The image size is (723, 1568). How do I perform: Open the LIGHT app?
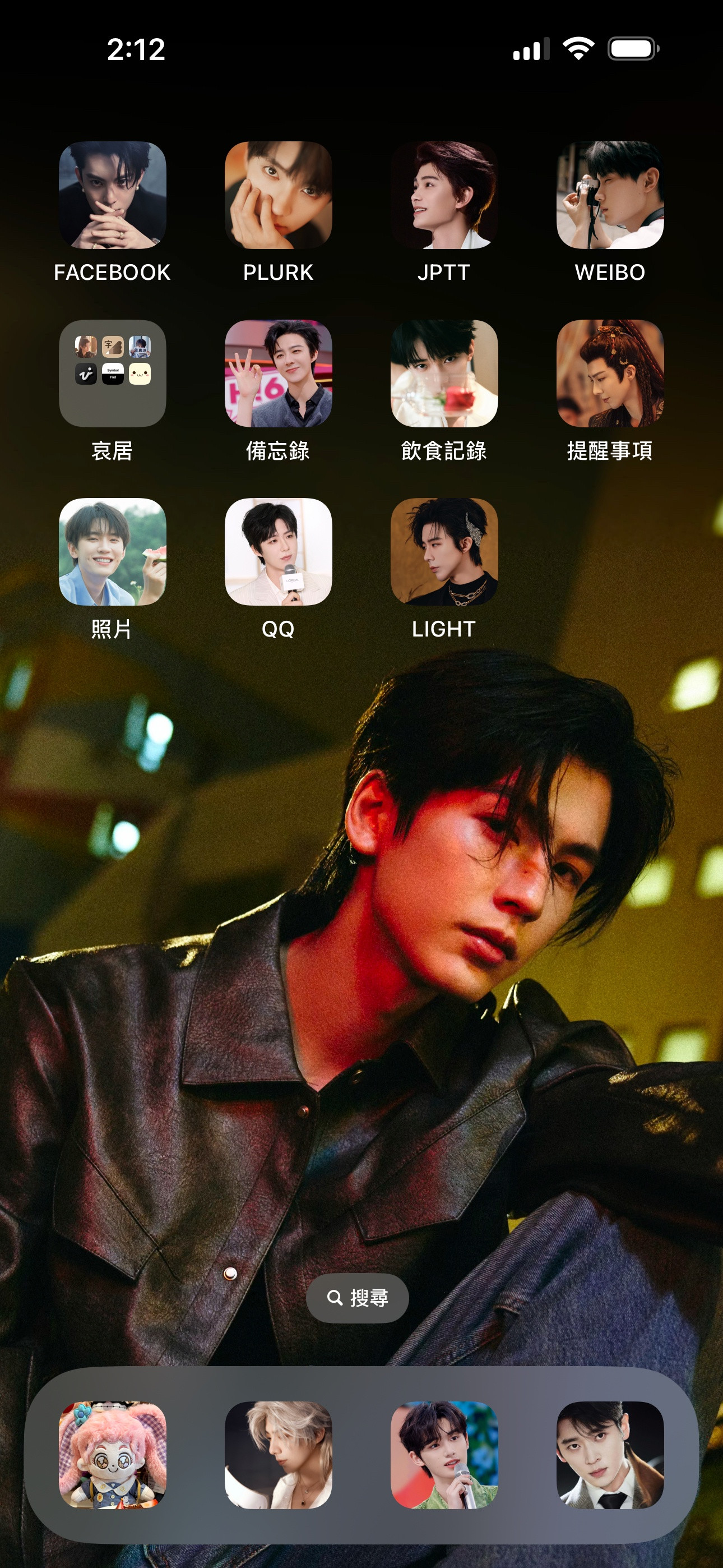(444, 551)
